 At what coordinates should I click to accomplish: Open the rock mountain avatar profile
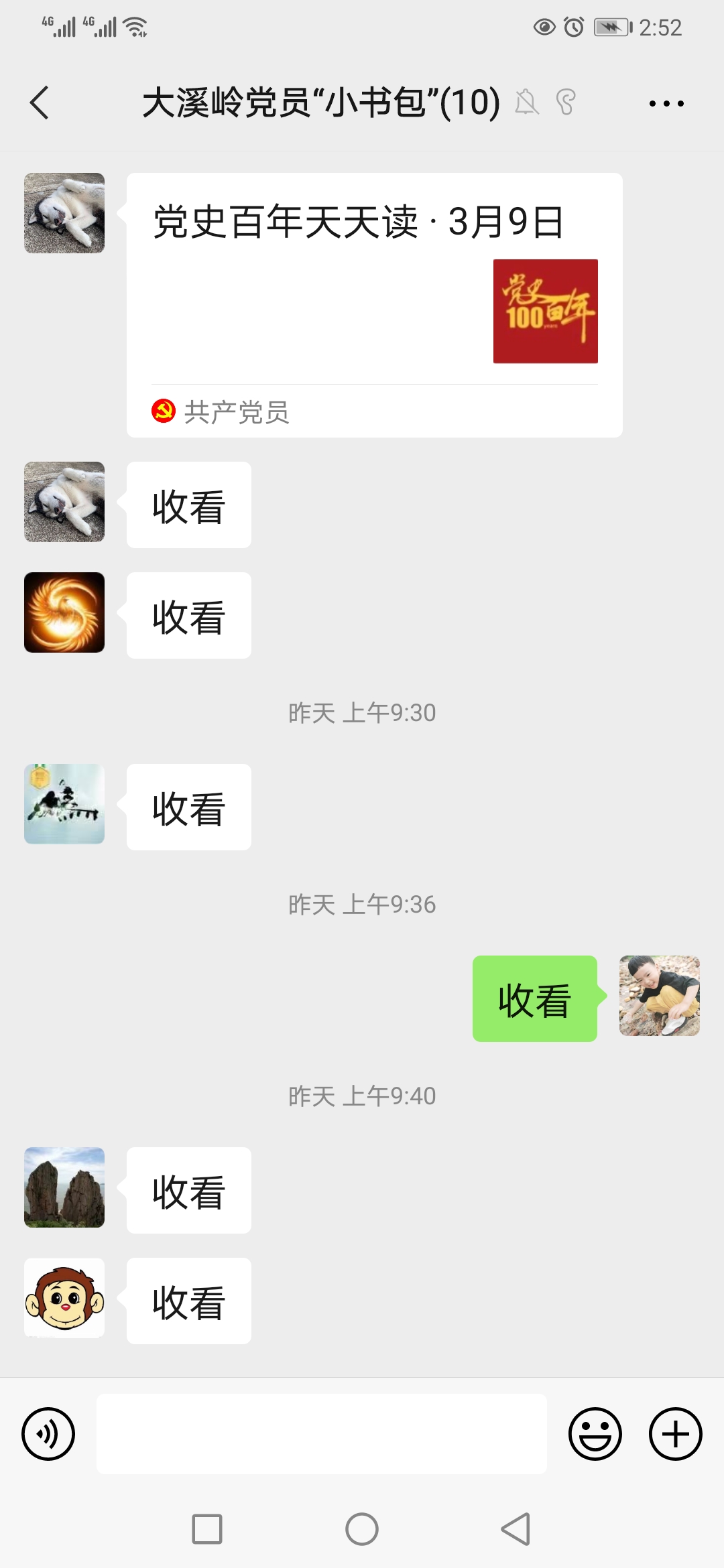coord(64,1187)
